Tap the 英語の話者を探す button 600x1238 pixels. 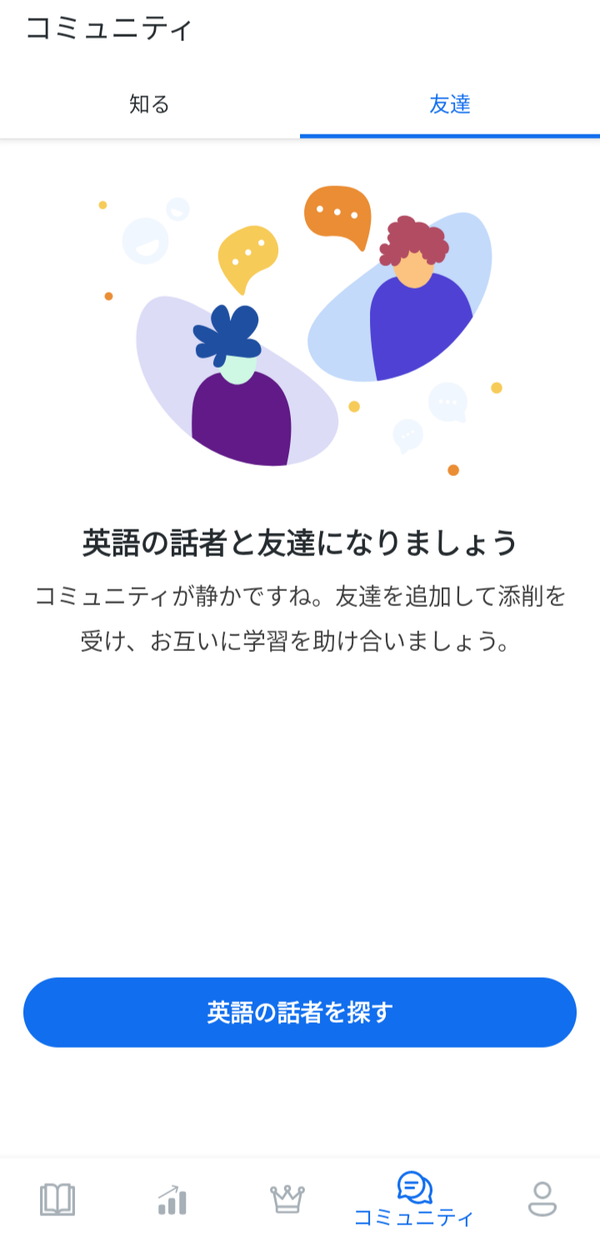(300, 1012)
